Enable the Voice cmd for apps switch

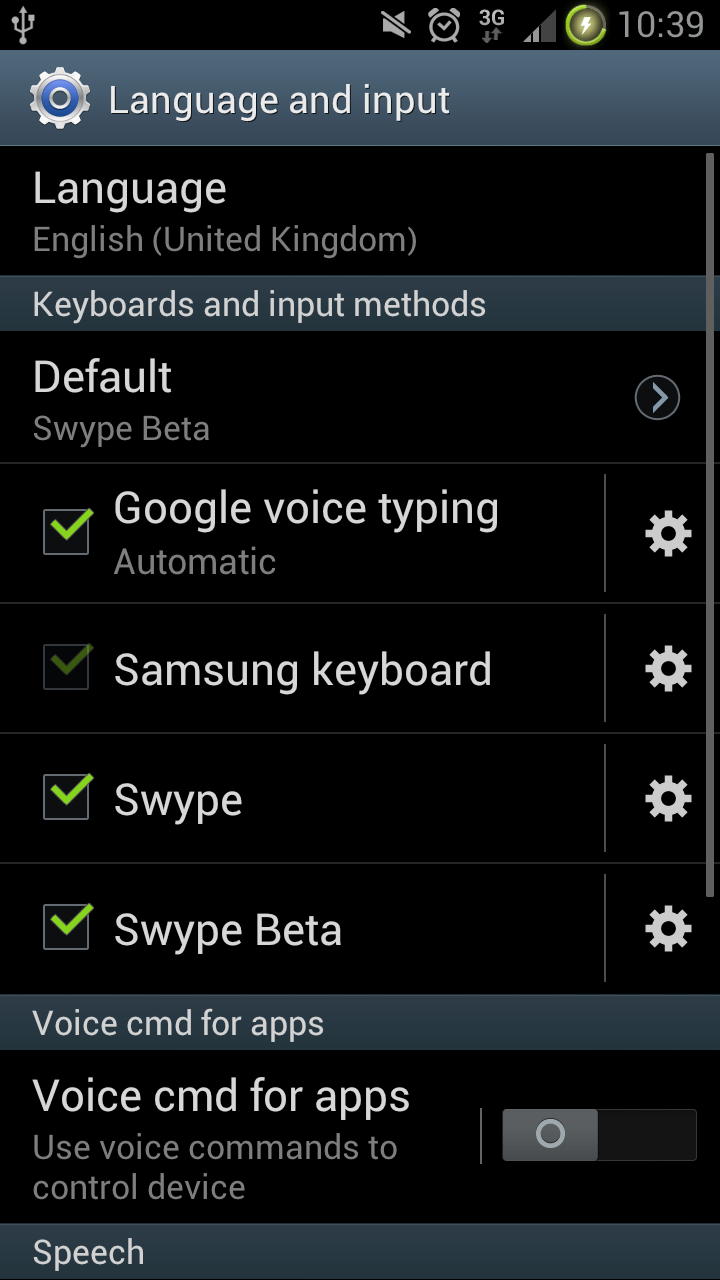pyautogui.click(x=598, y=1135)
